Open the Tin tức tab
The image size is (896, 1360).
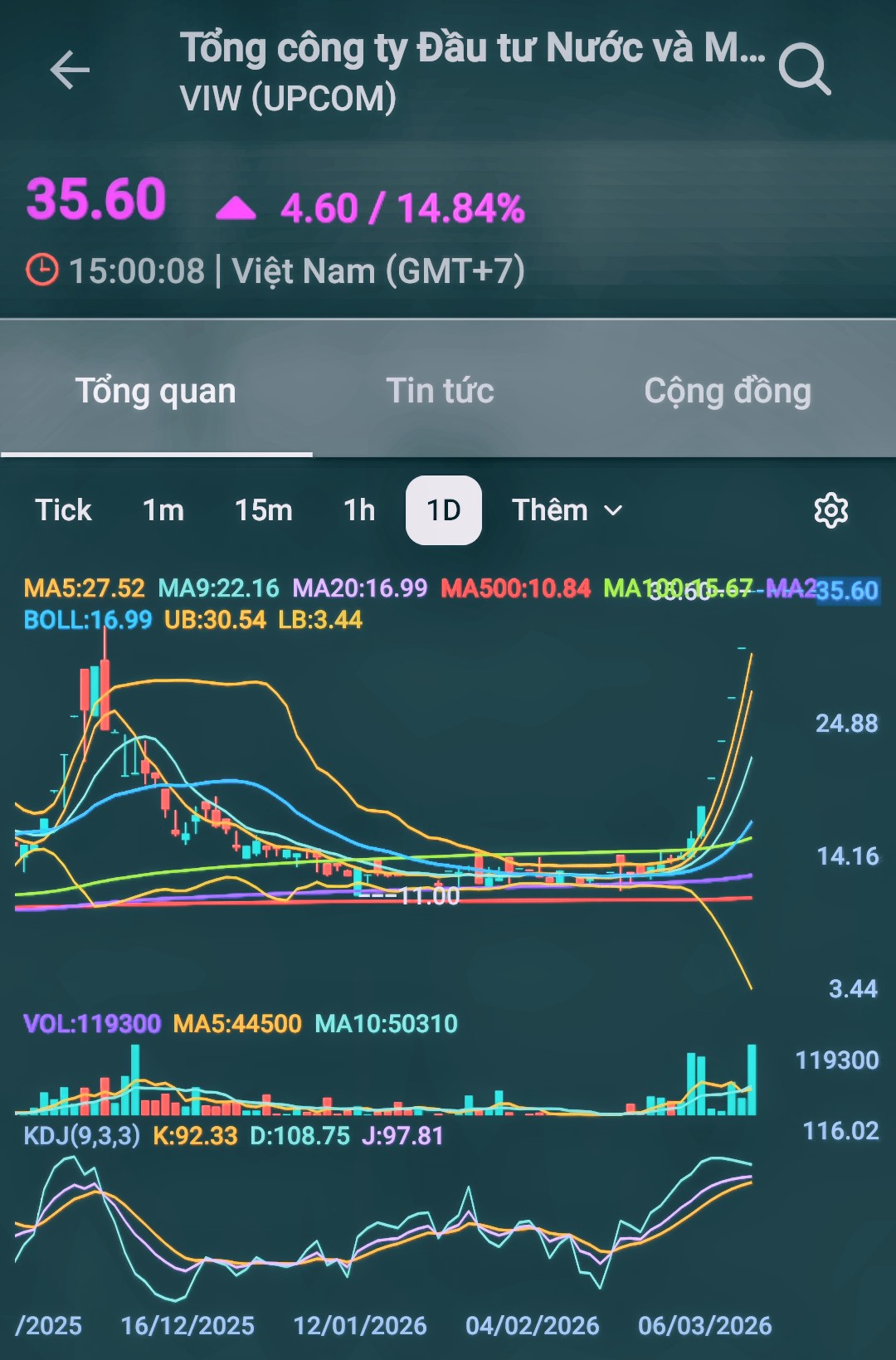click(x=440, y=391)
